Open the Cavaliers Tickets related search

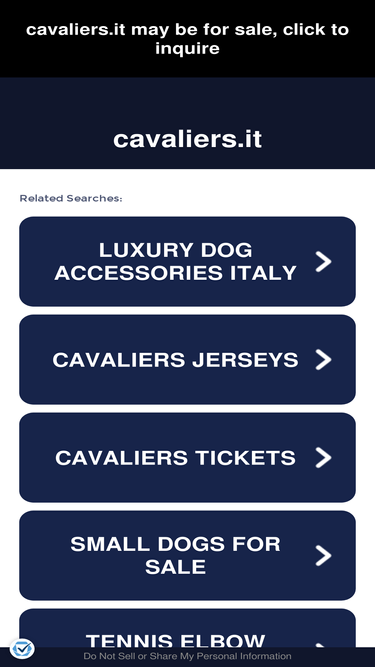click(x=187, y=457)
